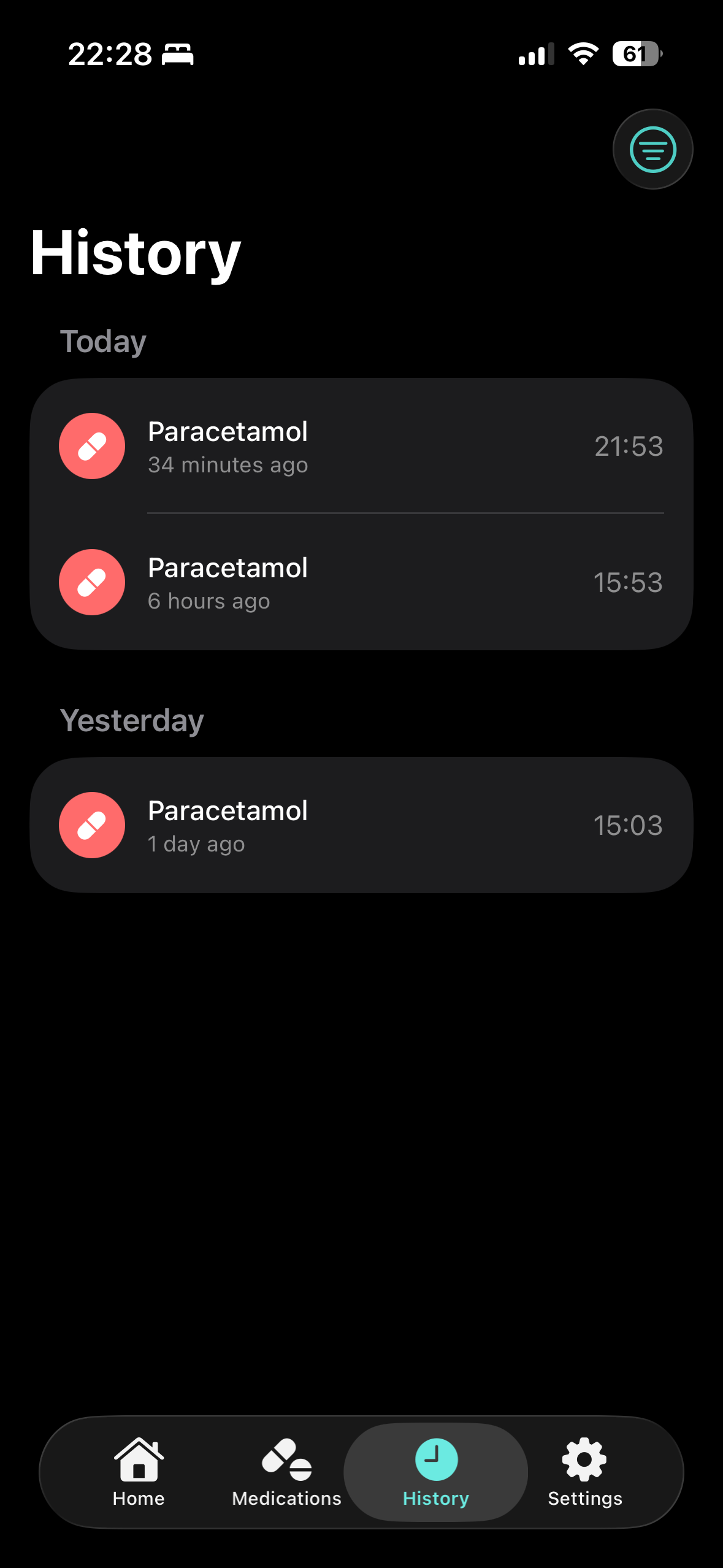This screenshot has height=1568, width=723.
Task: Click the battery indicator showing 61
Action: [x=637, y=53]
